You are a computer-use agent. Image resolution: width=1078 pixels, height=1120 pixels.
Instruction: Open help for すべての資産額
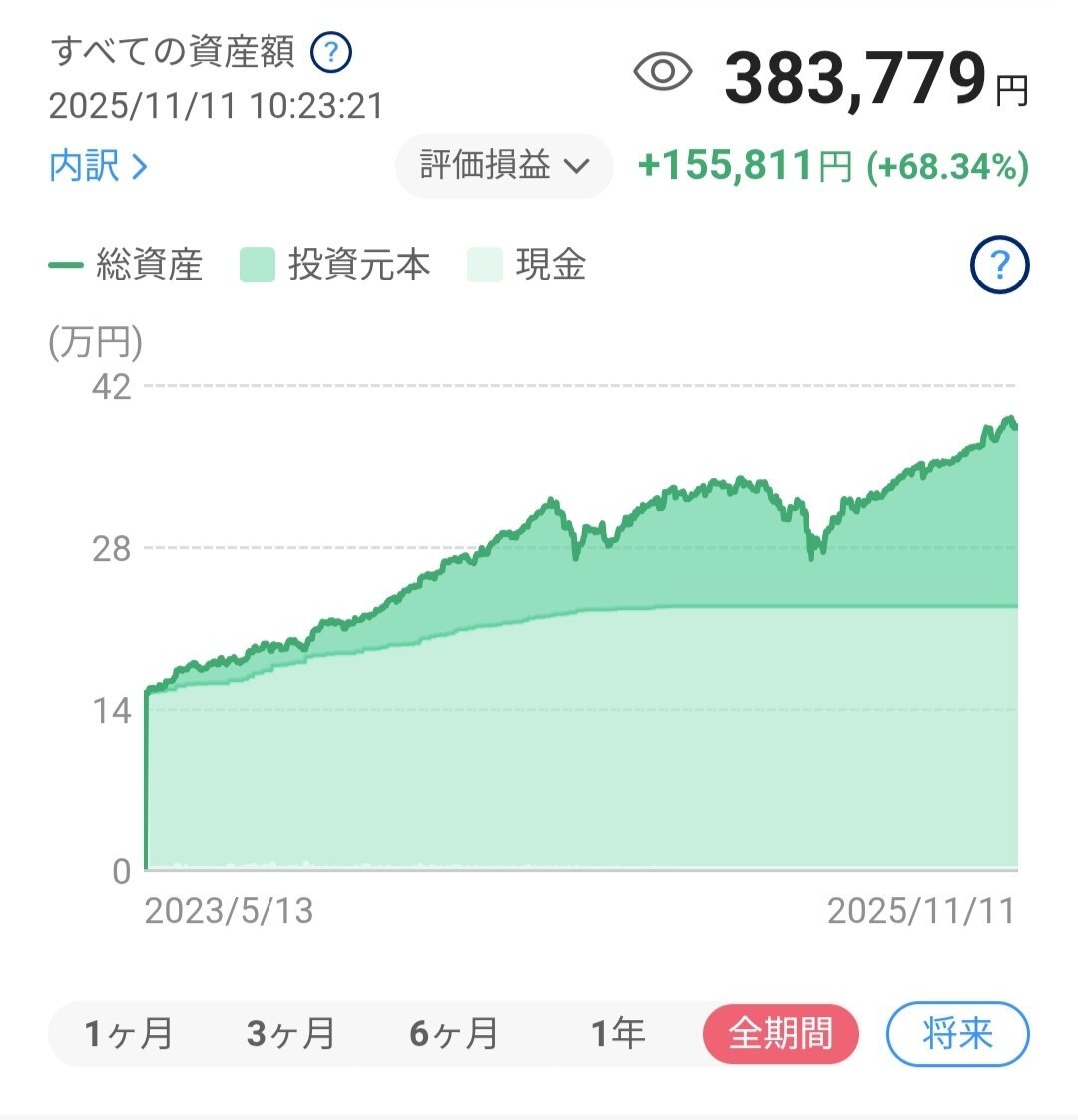click(x=331, y=53)
